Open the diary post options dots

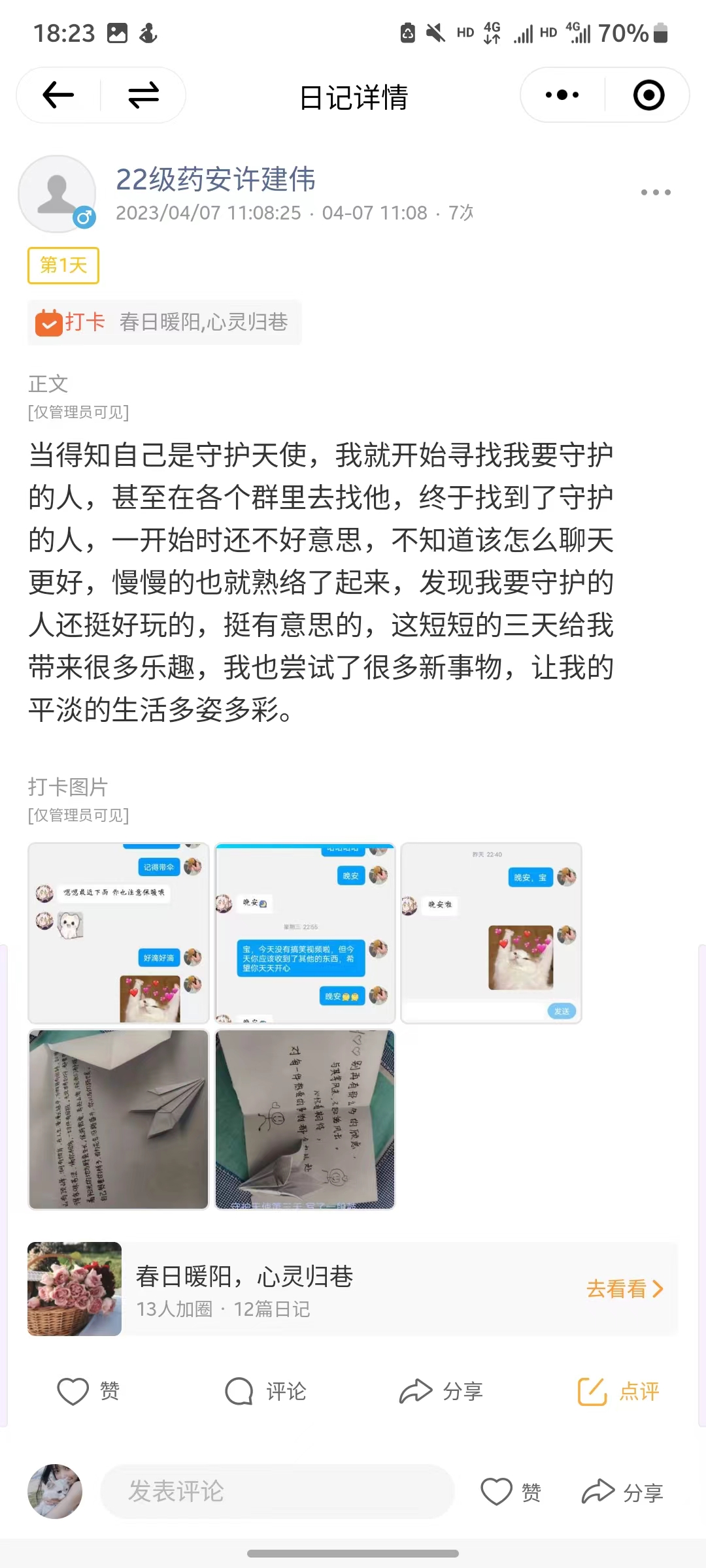[x=655, y=193]
